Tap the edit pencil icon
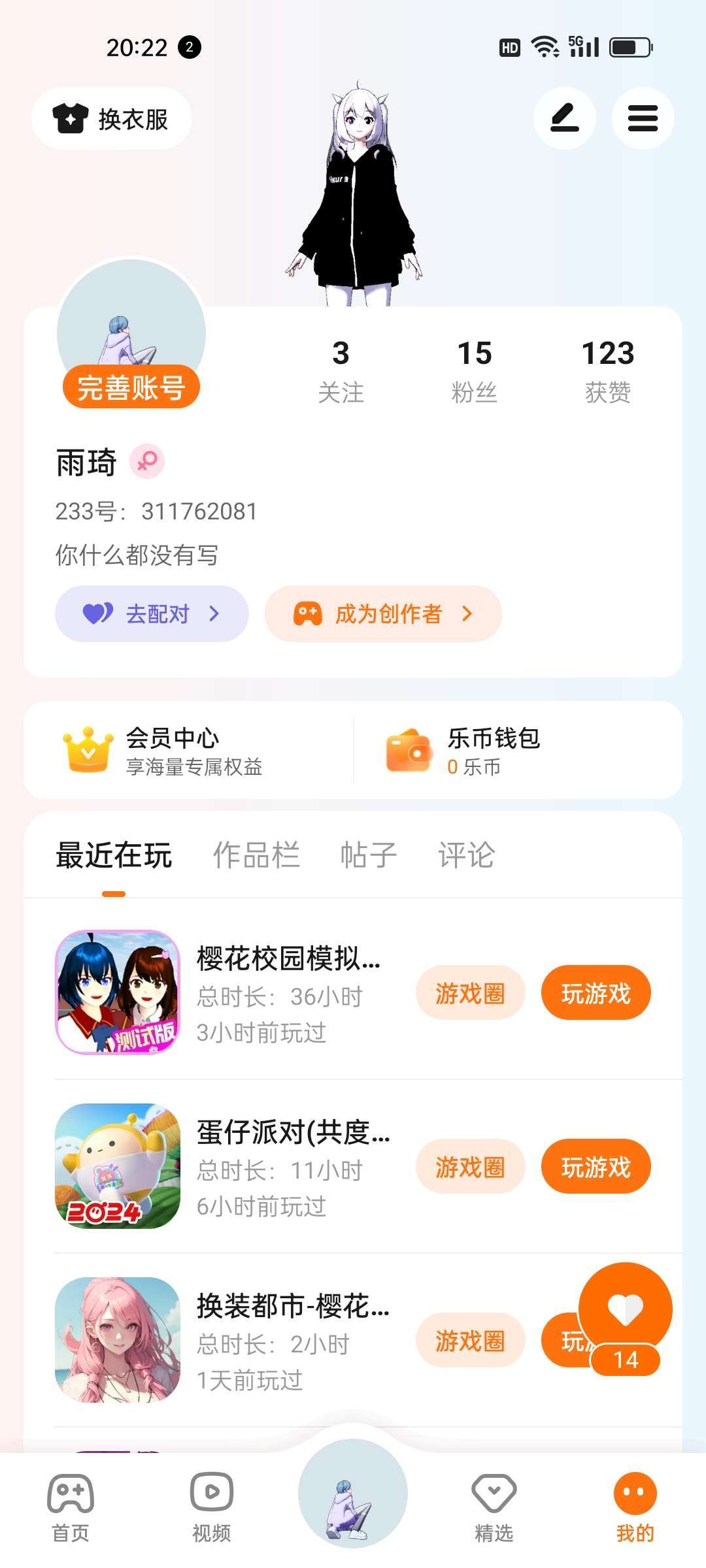This screenshot has height=1568, width=706. point(565,118)
